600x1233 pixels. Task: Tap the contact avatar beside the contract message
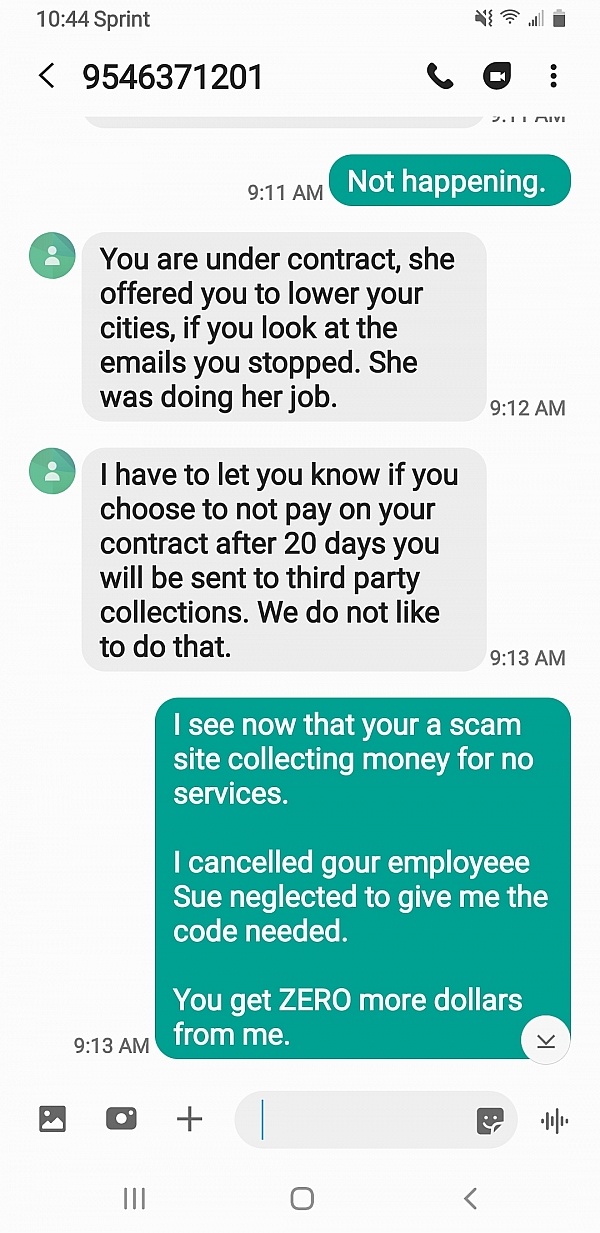[53, 256]
